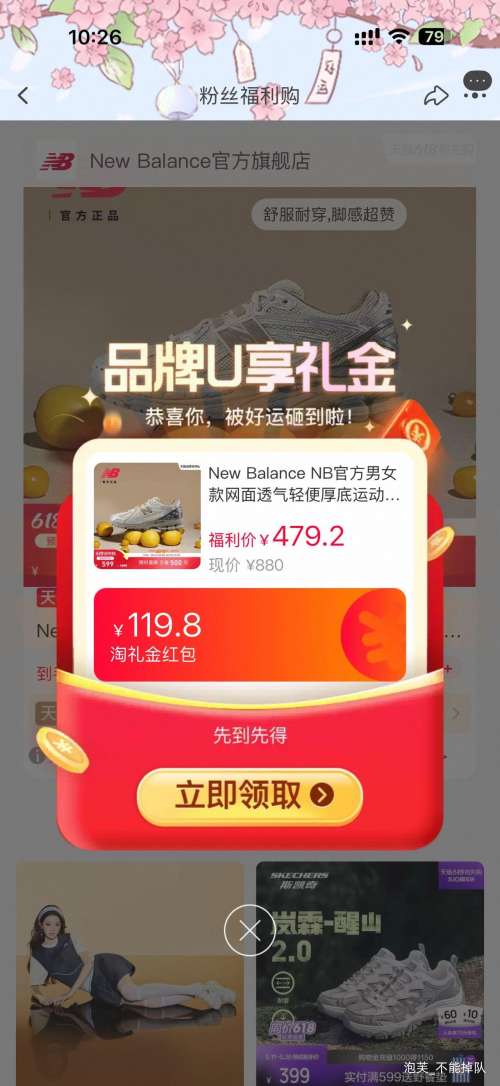
Task: Open the Skechers 岚森-醒山 2.0 product card
Action: (x=370, y=973)
